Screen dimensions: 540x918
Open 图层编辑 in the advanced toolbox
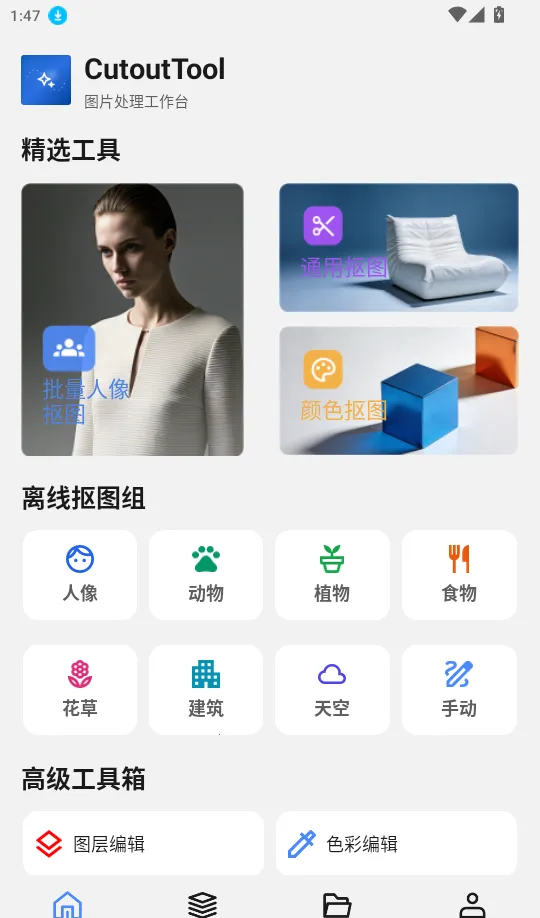[x=143, y=844]
